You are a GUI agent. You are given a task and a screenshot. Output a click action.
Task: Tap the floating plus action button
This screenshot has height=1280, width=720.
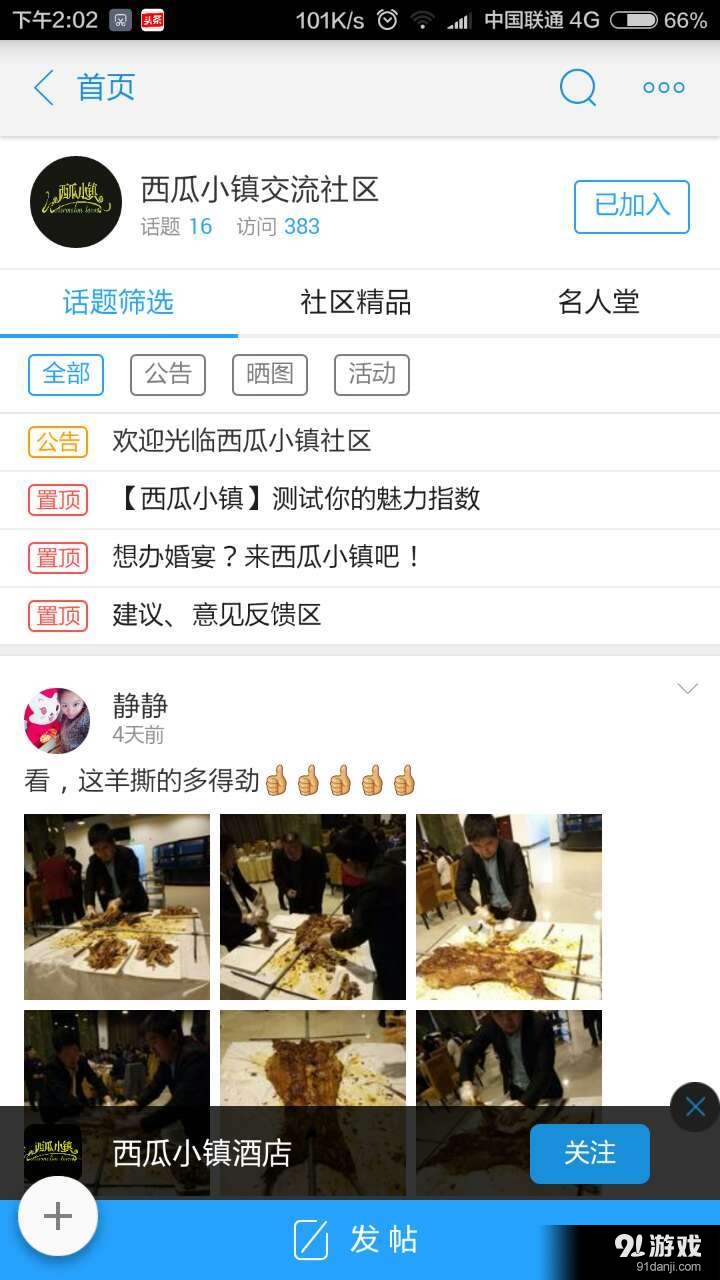pyautogui.click(x=57, y=1217)
